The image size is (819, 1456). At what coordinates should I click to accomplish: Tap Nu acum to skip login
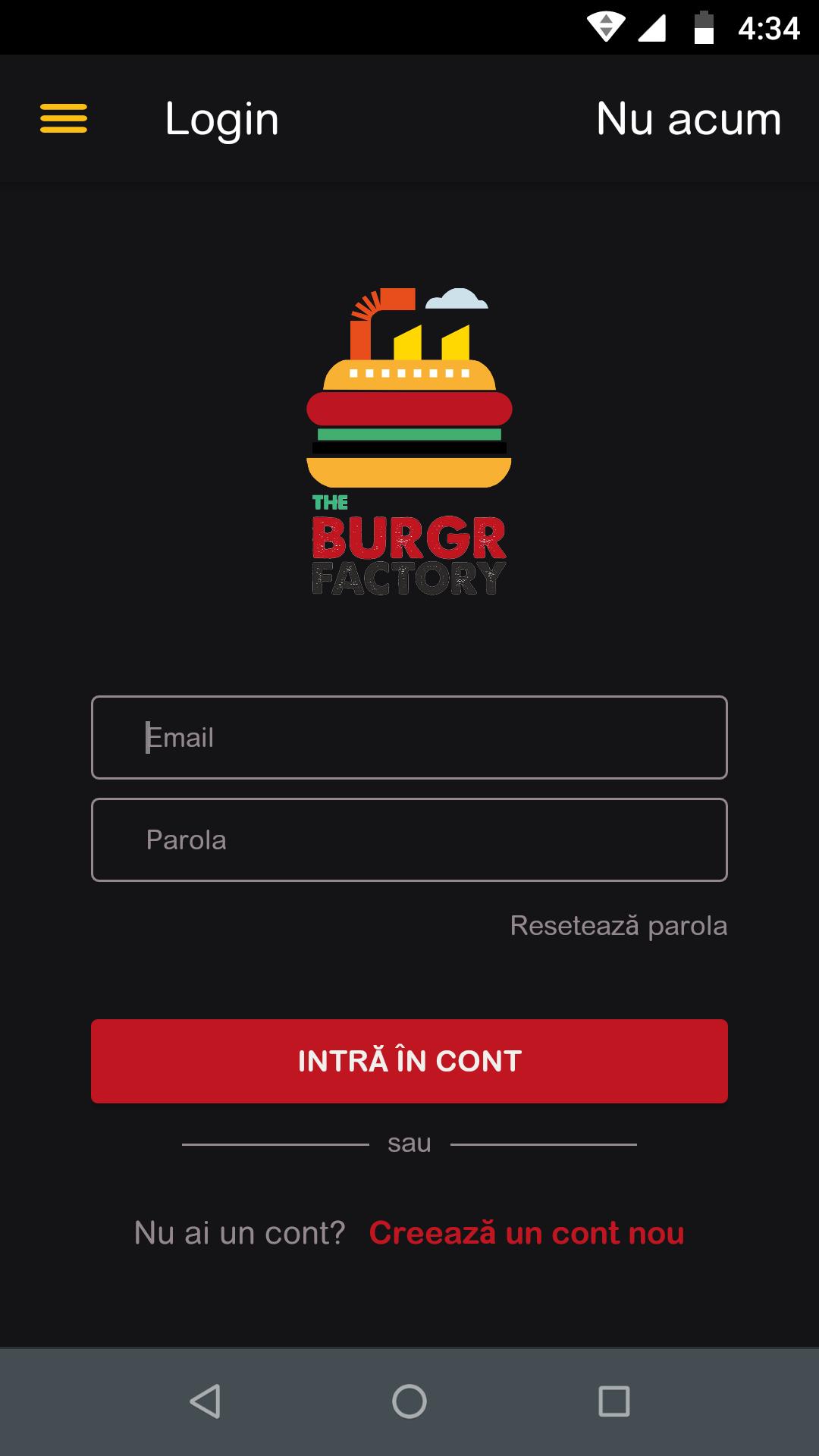coord(689,119)
